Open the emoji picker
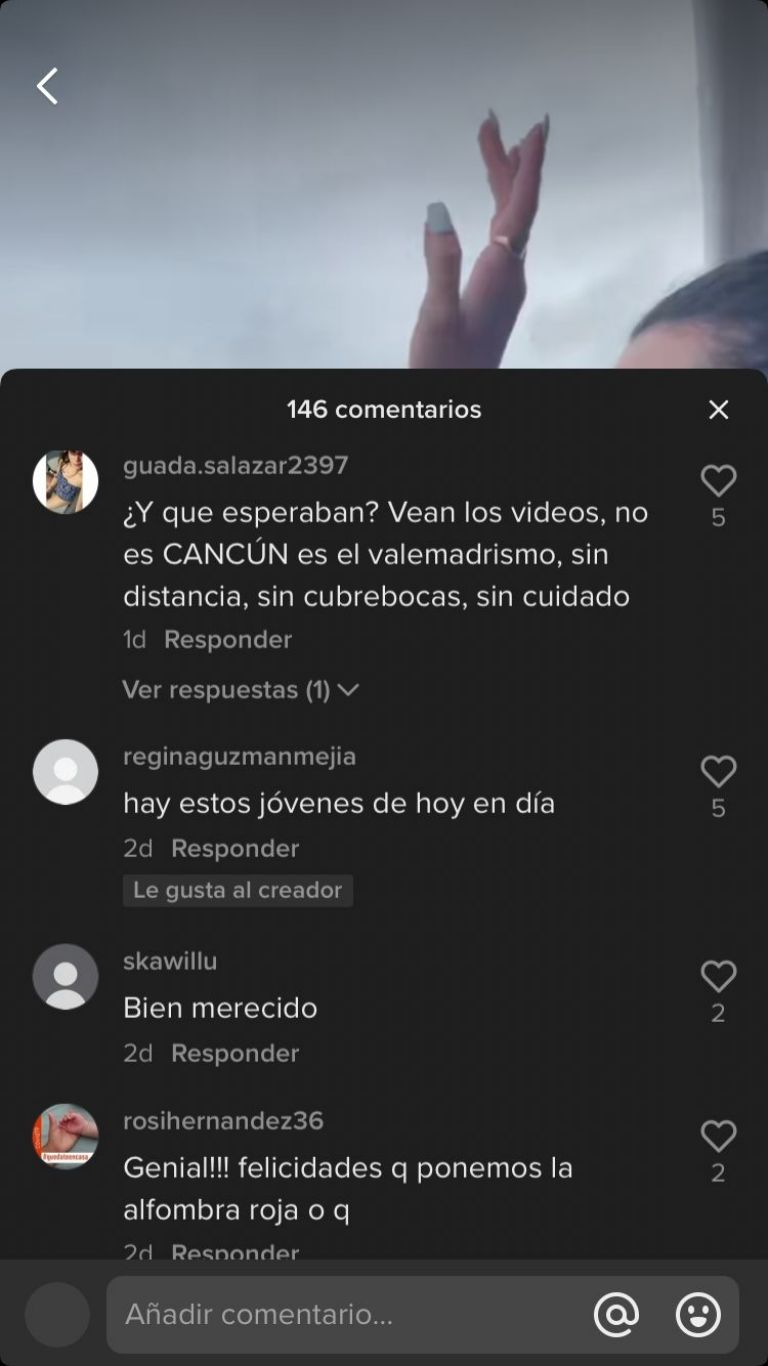 (x=698, y=1315)
